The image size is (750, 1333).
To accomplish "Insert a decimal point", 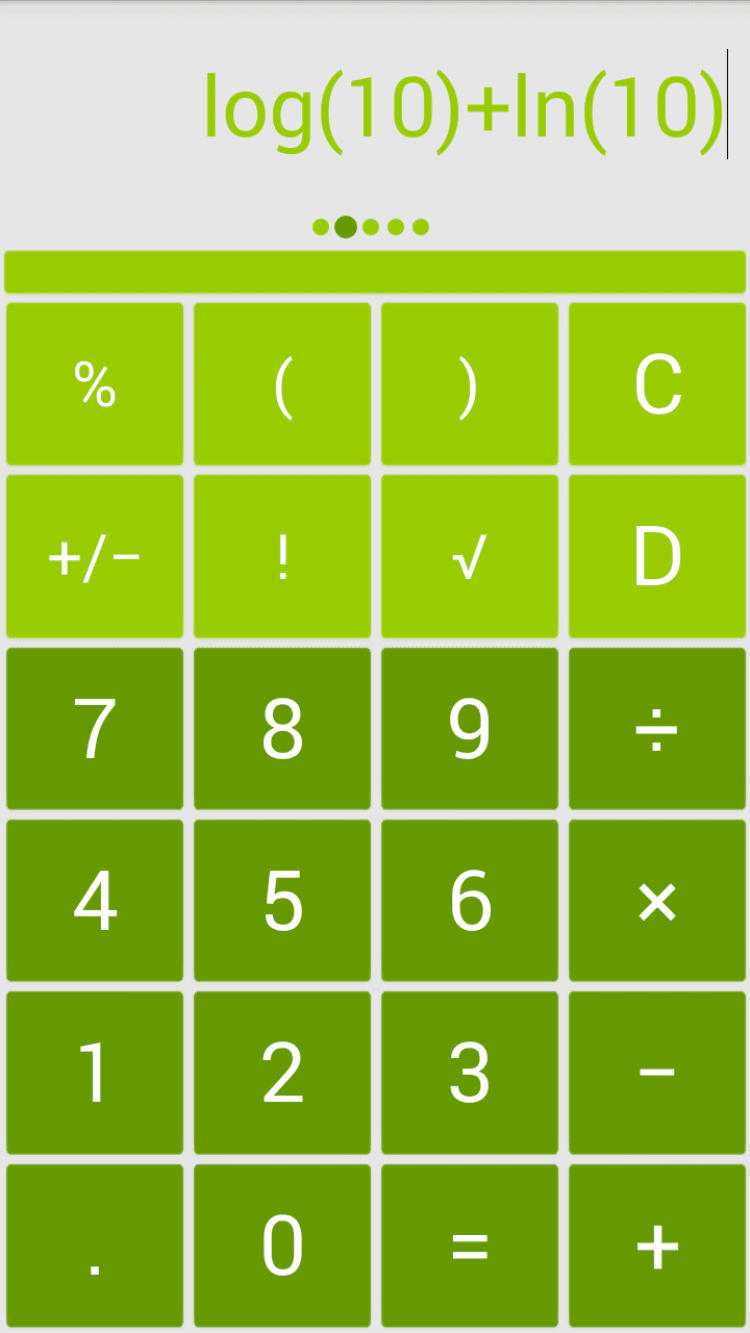I will point(95,1246).
